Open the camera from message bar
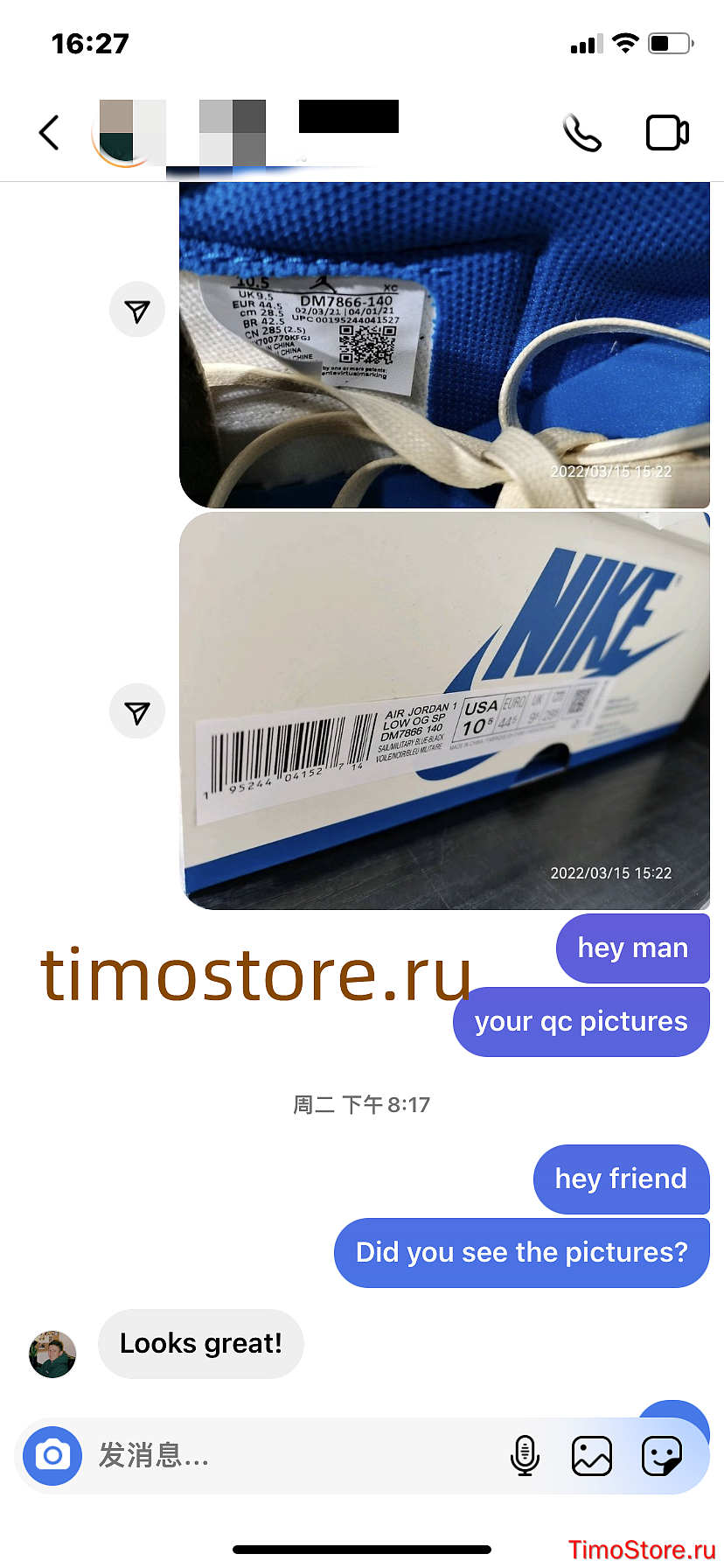This screenshot has width=724, height=1568. coord(52,1456)
